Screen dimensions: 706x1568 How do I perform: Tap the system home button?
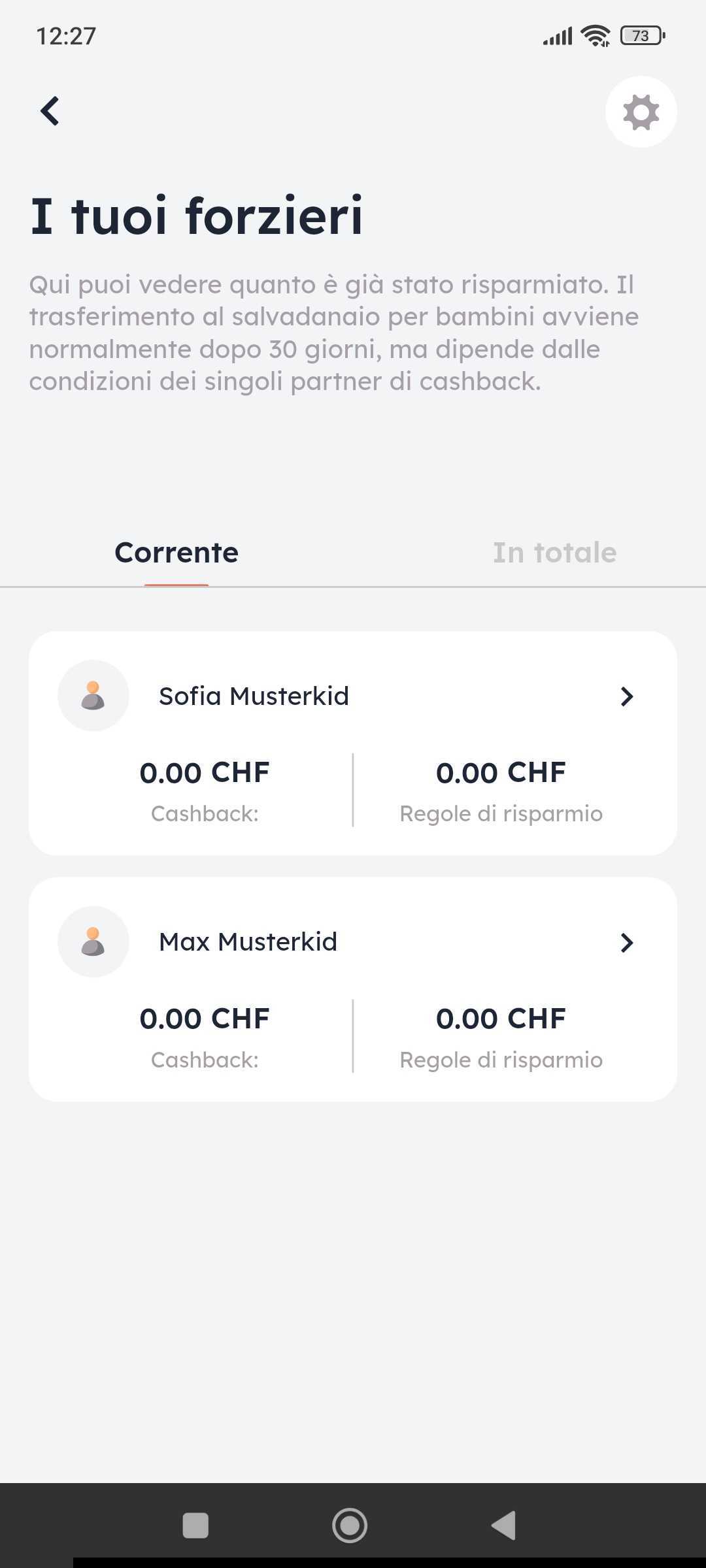pyautogui.click(x=350, y=1526)
